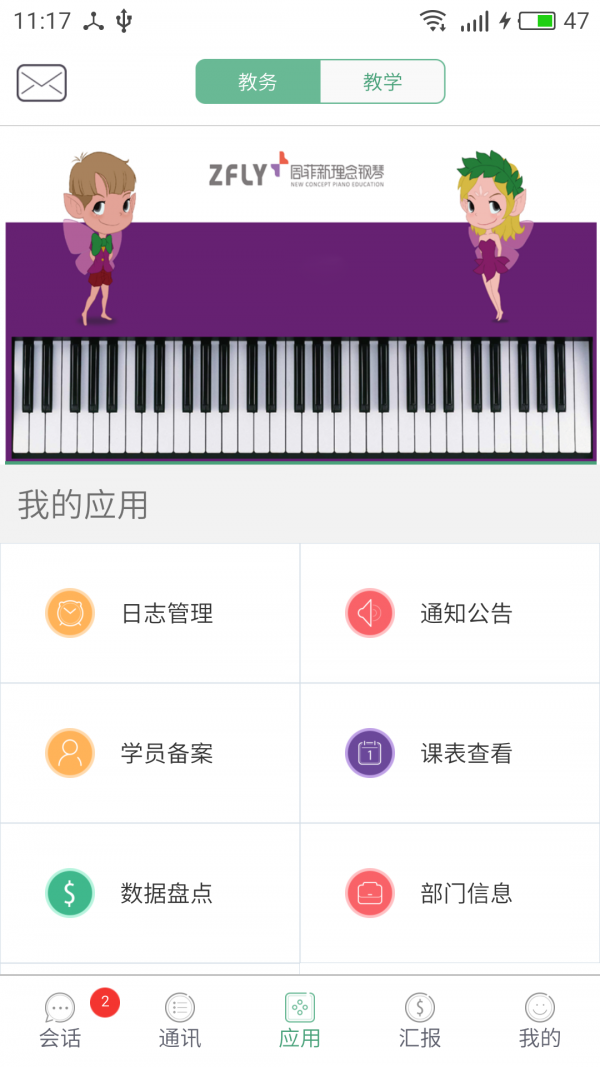Open 课表查看 app
Image resolution: width=600 pixels, height=1067 pixels.
click(x=450, y=753)
